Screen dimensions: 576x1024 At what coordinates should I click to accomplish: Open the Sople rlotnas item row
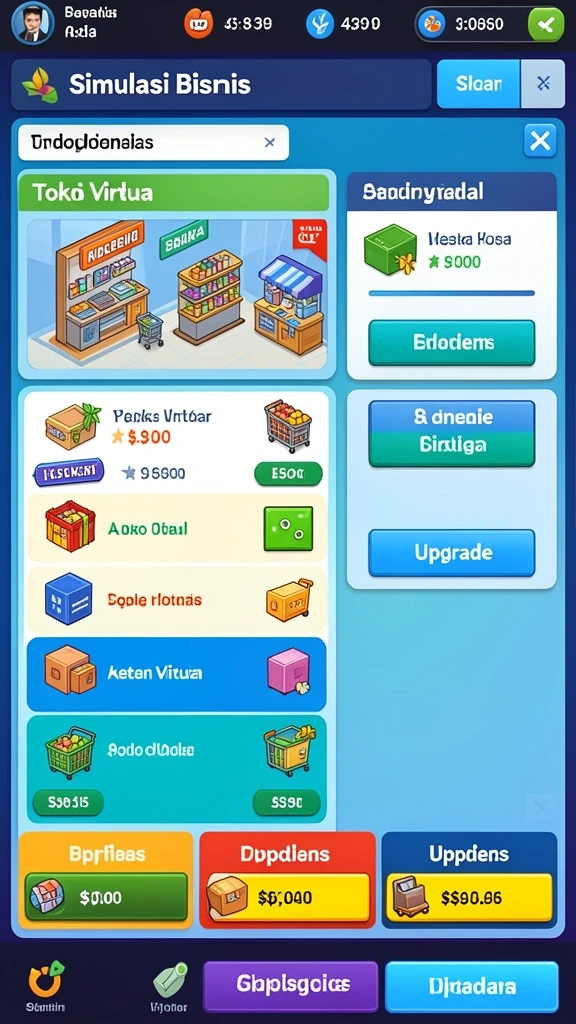coord(176,599)
